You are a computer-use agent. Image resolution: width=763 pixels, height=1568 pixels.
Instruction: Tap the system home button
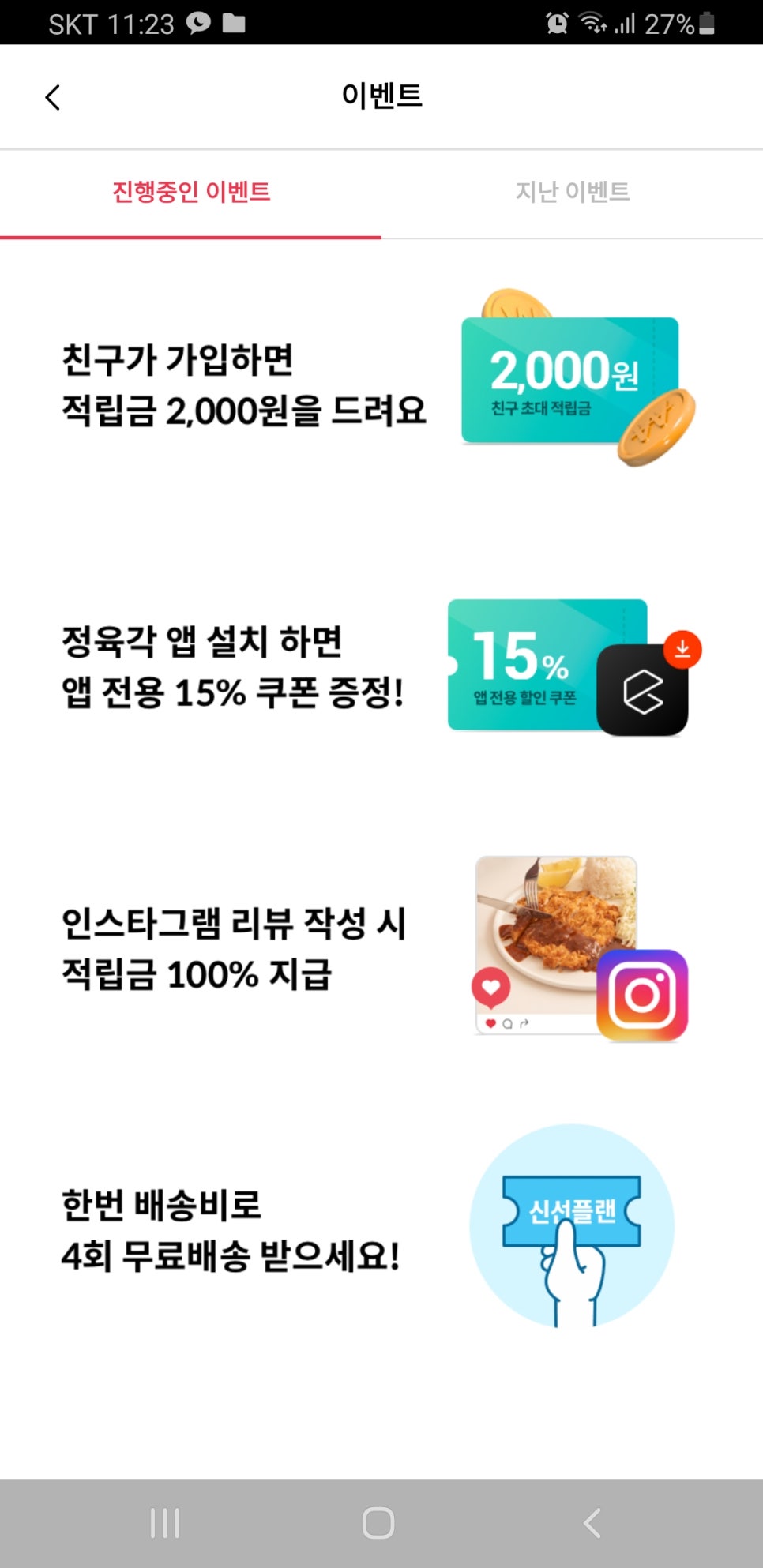pyautogui.click(x=378, y=1522)
